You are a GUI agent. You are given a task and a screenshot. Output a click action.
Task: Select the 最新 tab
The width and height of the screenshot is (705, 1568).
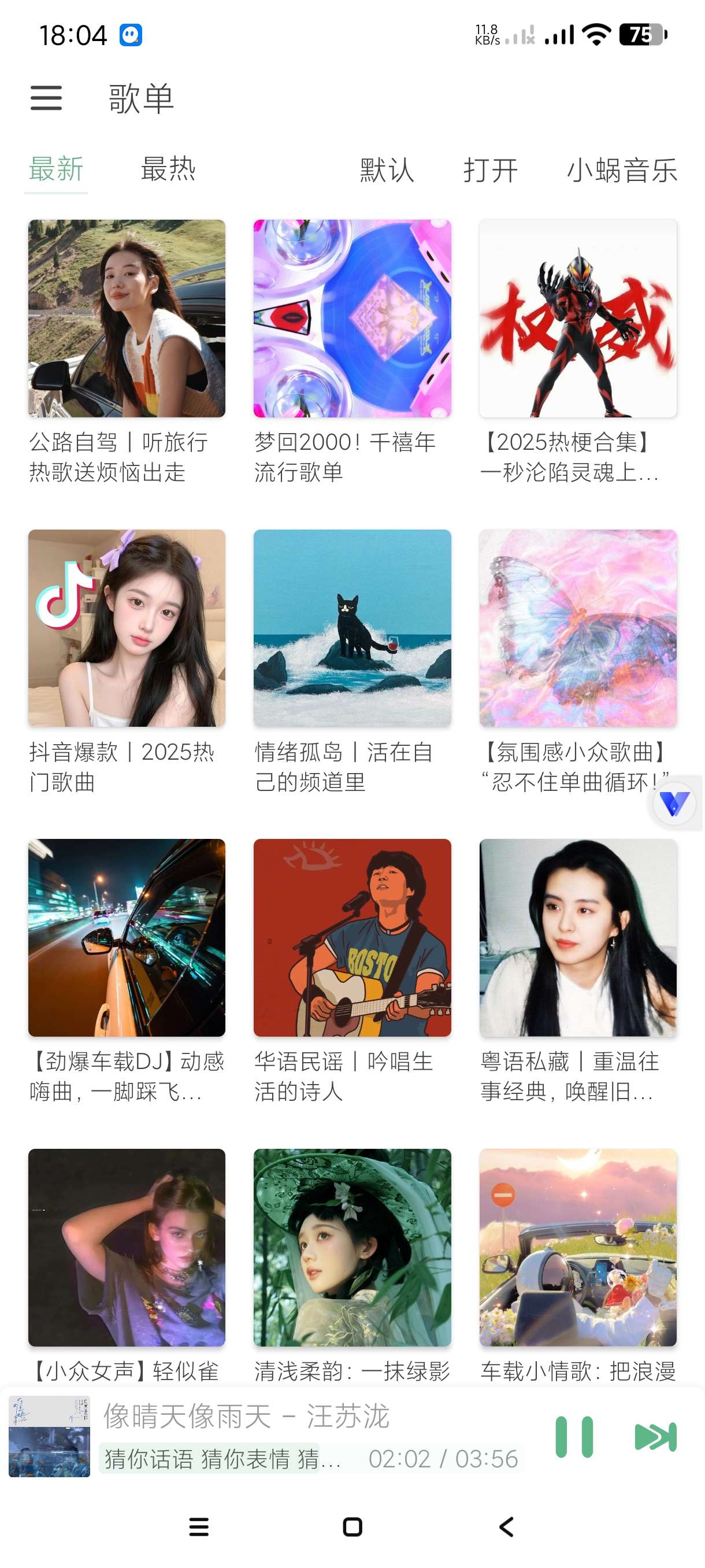[x=56, y=169]
